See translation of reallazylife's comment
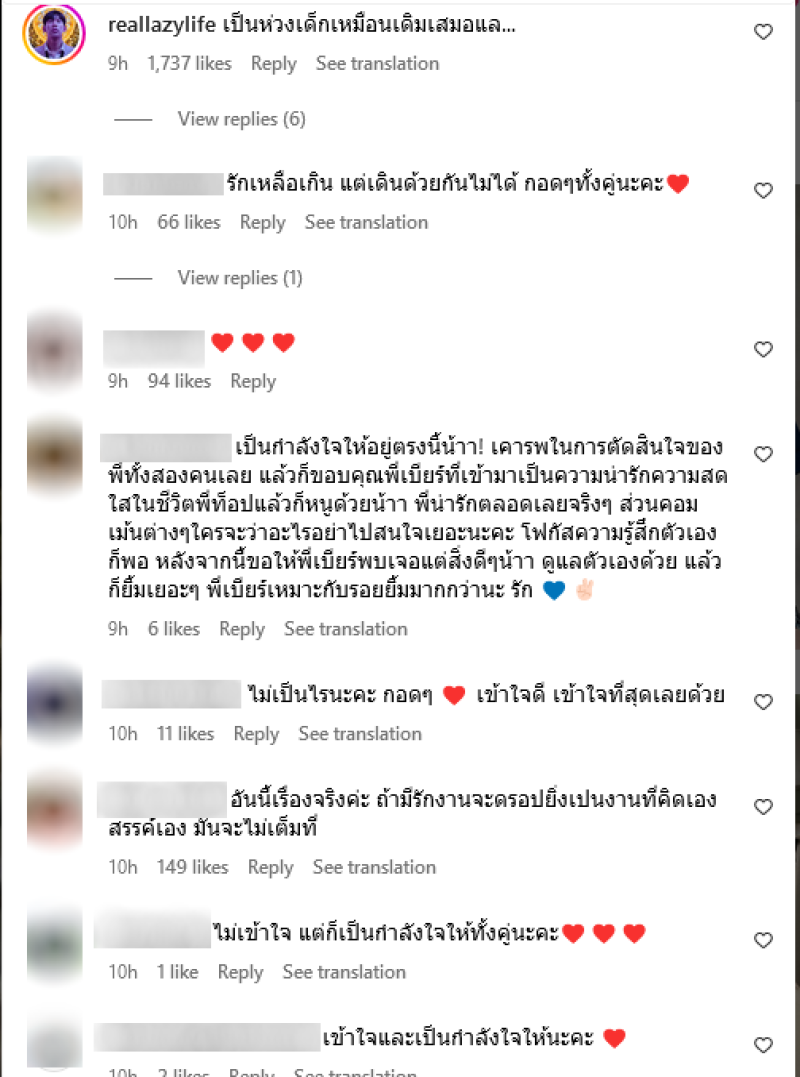The width and height of the screenshot is (800, 1077). pos(377,63)
